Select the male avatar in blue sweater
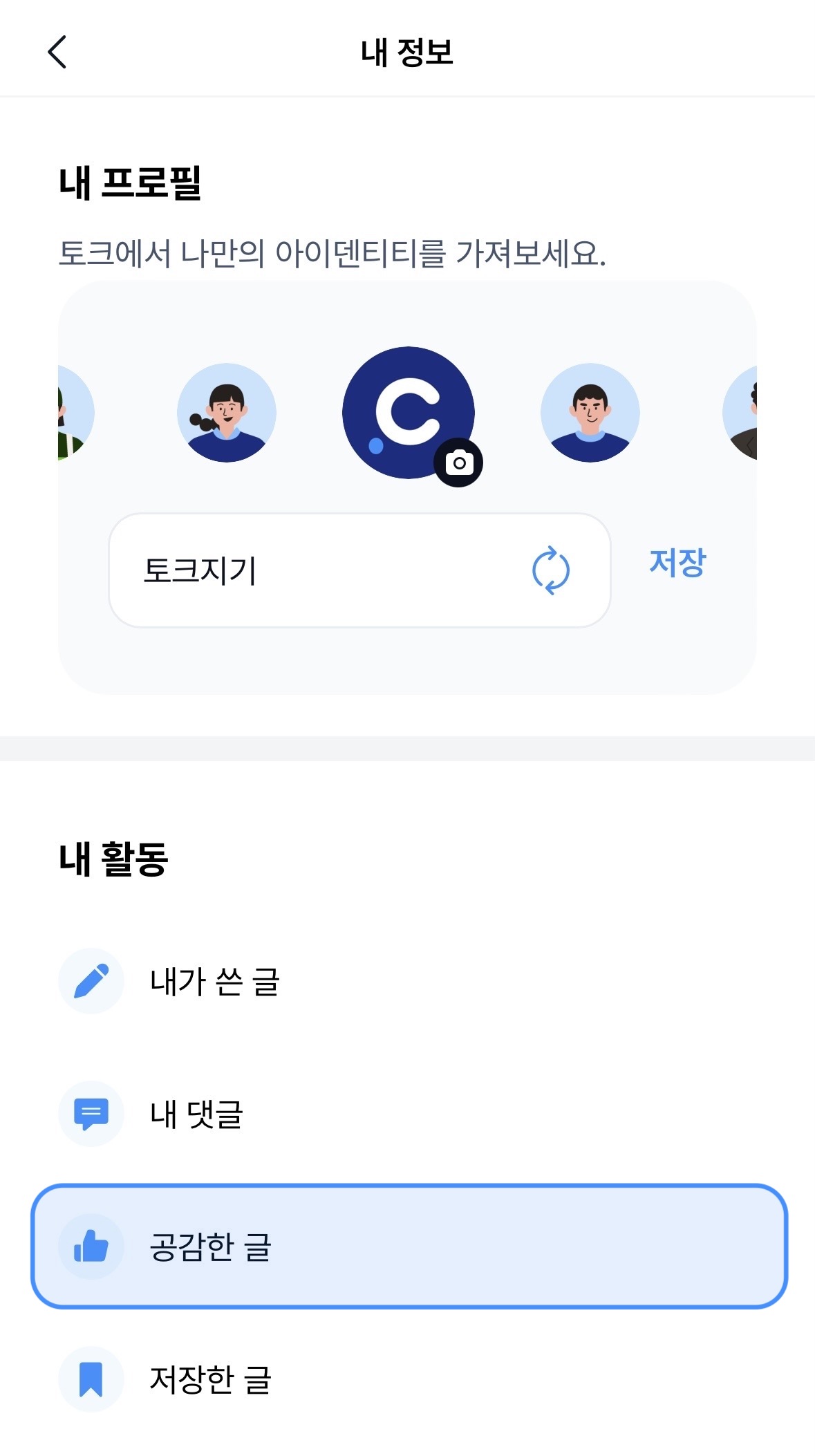The height and width of the screenshot is (1456, 815). tap(590, 413)
